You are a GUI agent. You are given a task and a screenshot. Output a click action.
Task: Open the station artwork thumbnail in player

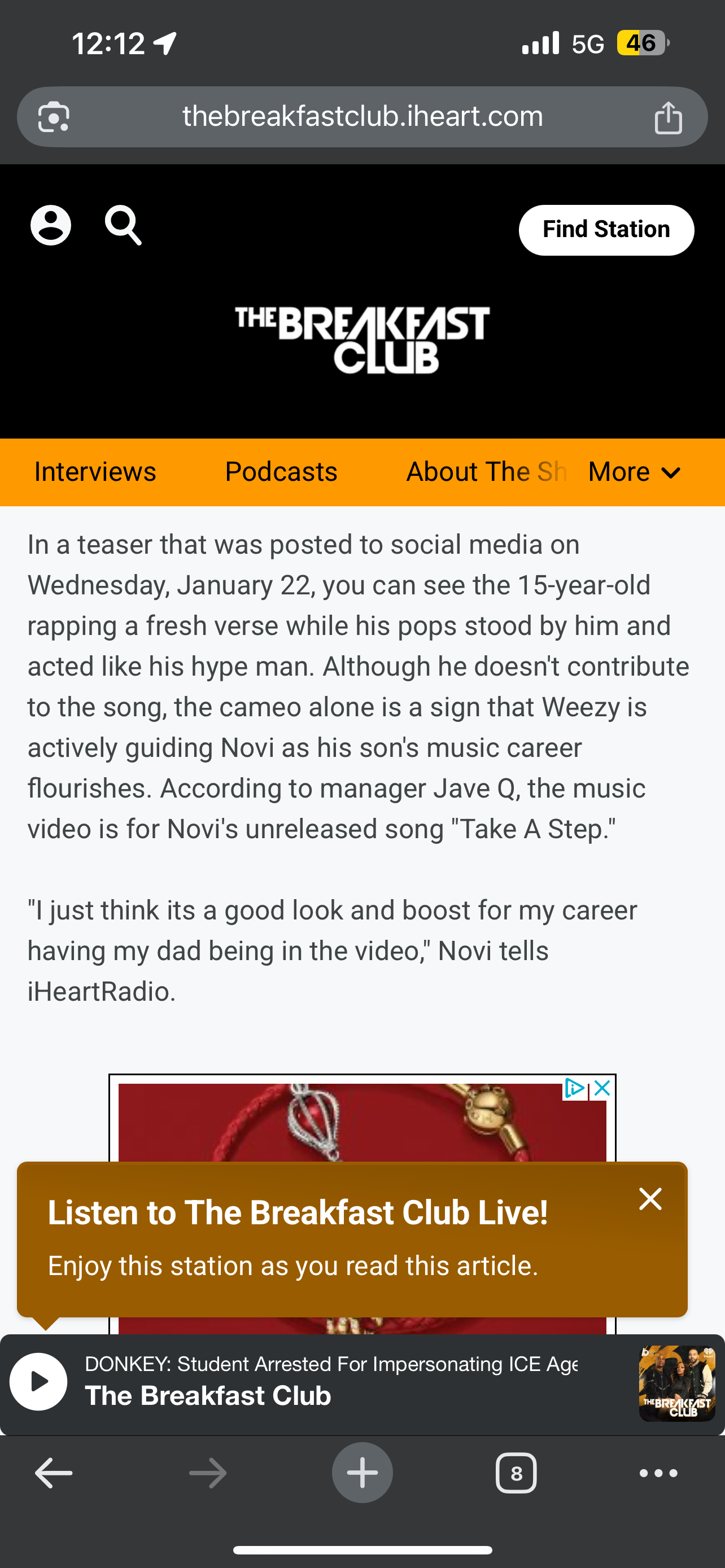click(x=676, y=1383)
